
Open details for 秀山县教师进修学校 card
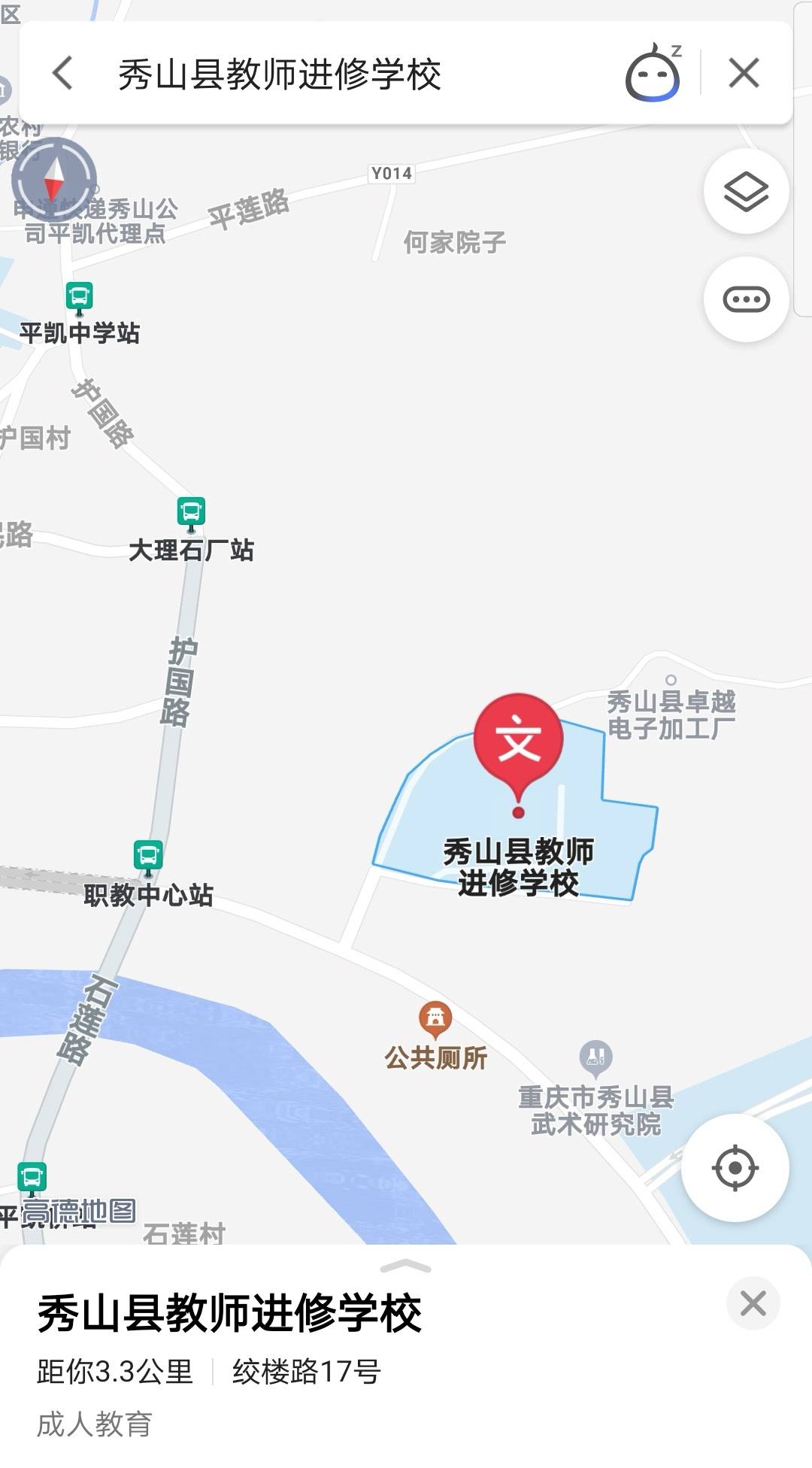pos(230,1313)
